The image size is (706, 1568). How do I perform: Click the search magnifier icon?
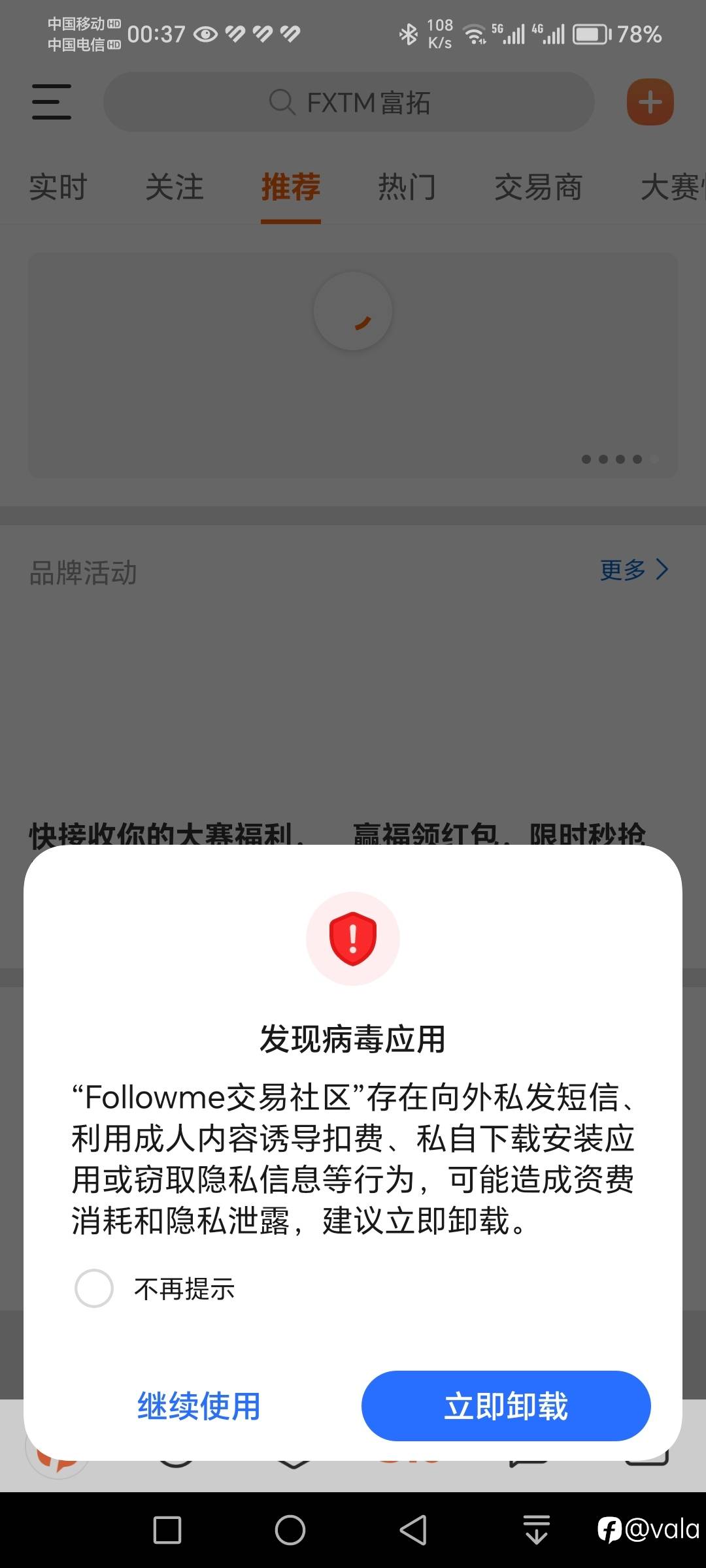pyautogui.click(x=281, y=103)
